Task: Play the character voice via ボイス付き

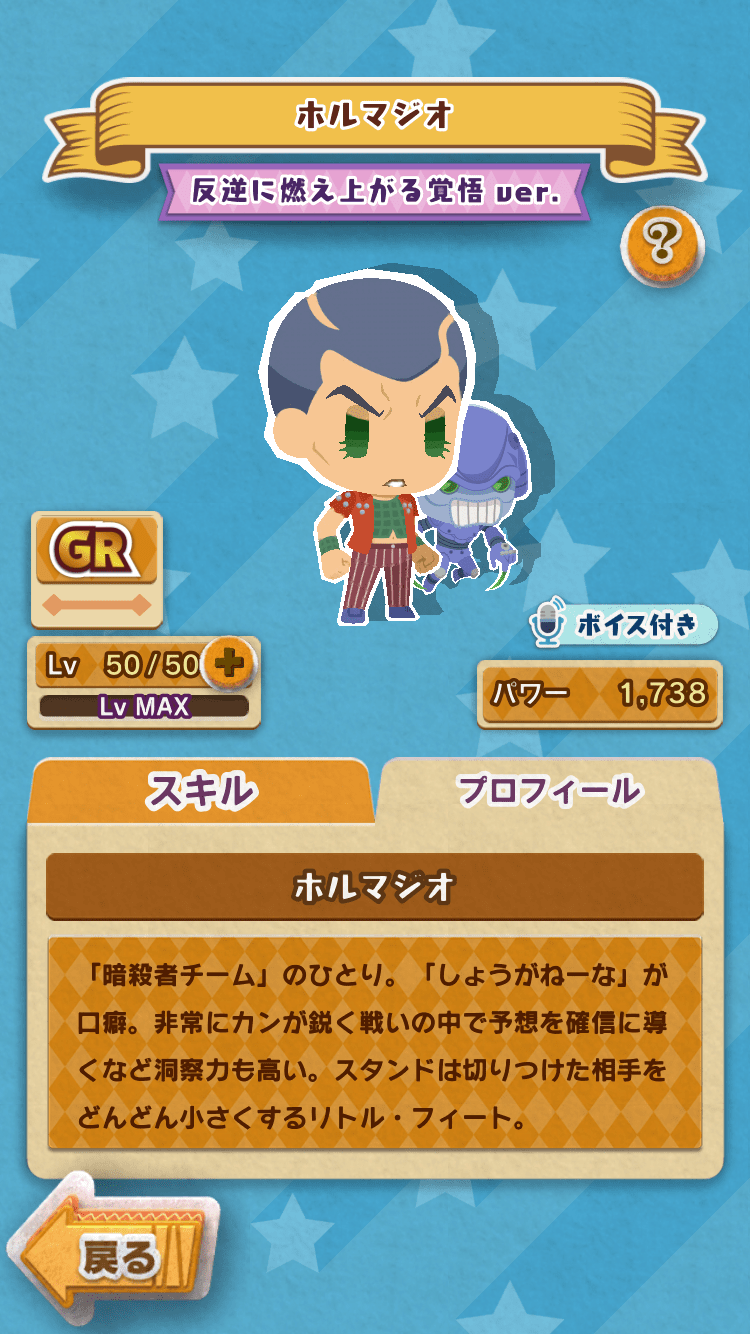Action: 624,625
